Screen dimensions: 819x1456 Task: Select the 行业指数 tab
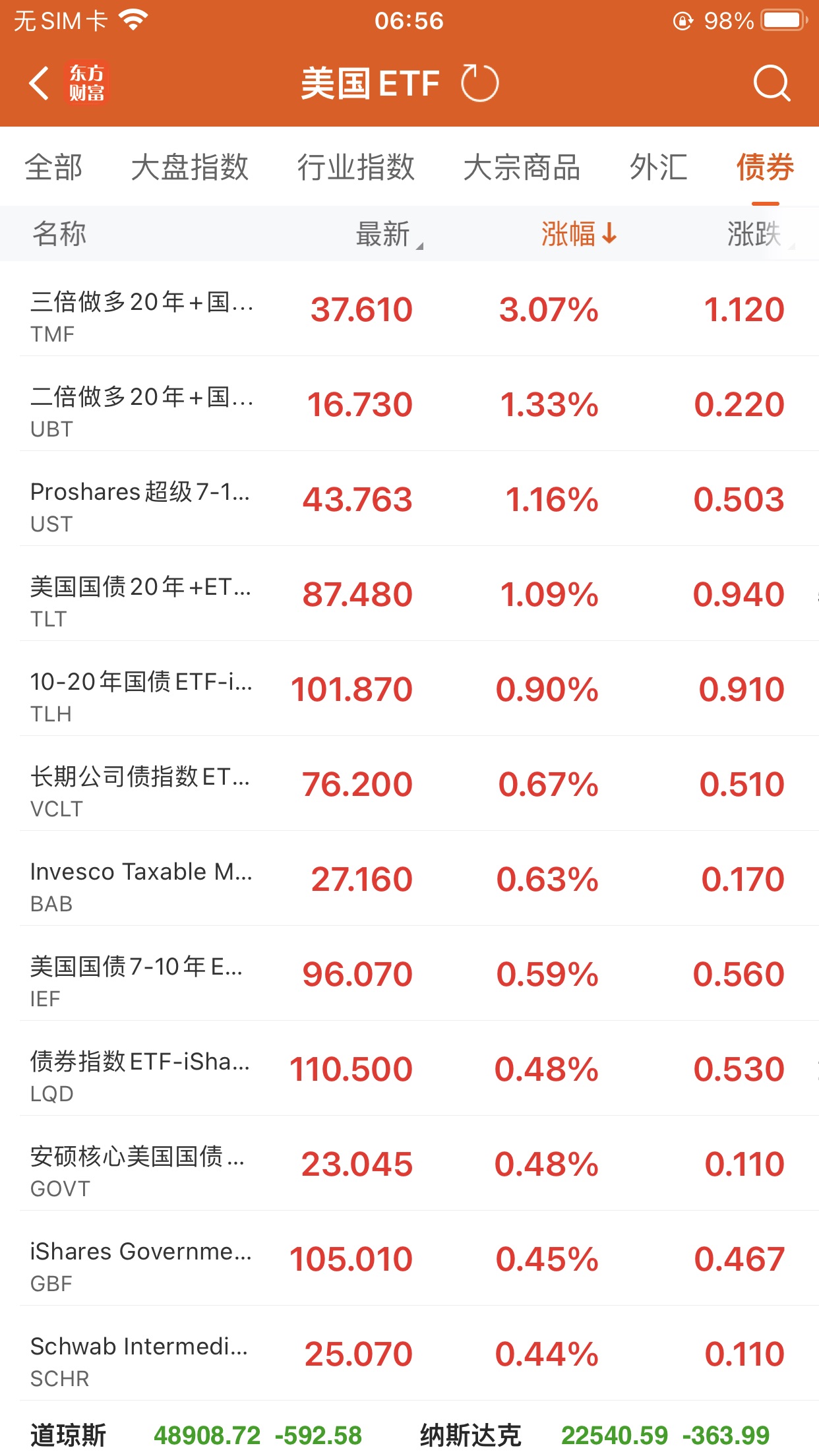pos(356,167)
